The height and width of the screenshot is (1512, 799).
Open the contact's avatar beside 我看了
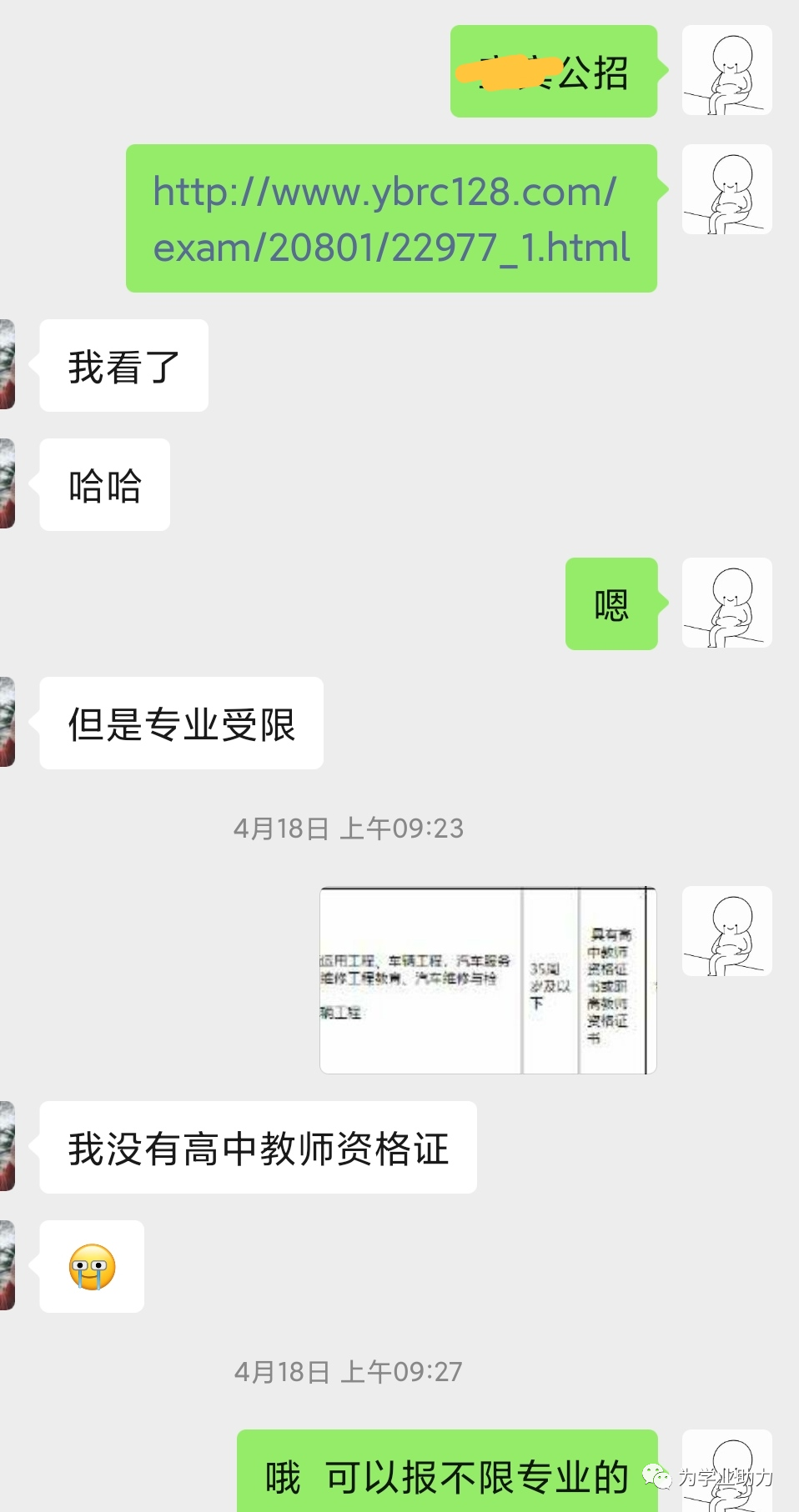[x=8, y=364]
